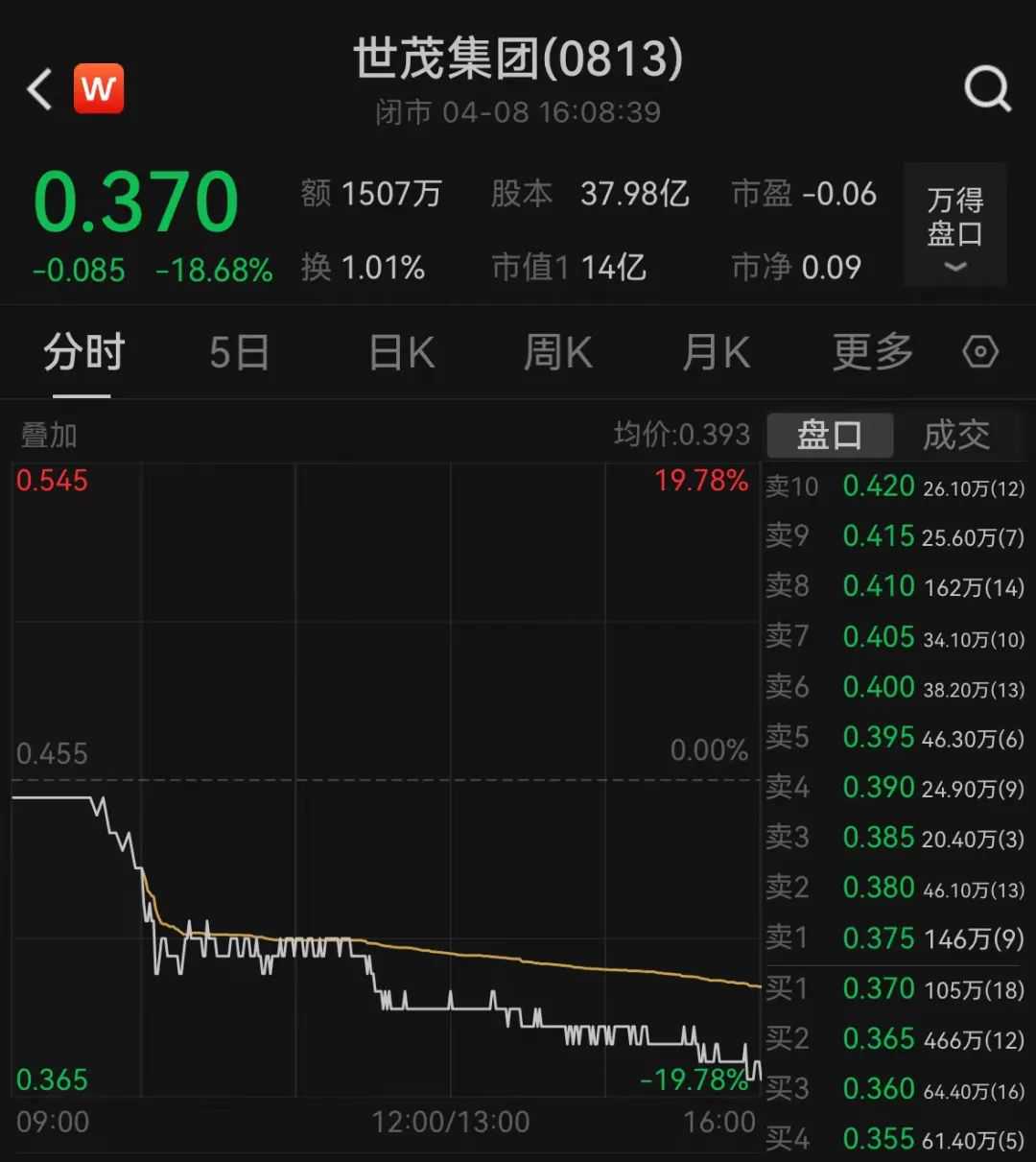
Task: Show the 月K chart tab
Action: click(716, 353)
